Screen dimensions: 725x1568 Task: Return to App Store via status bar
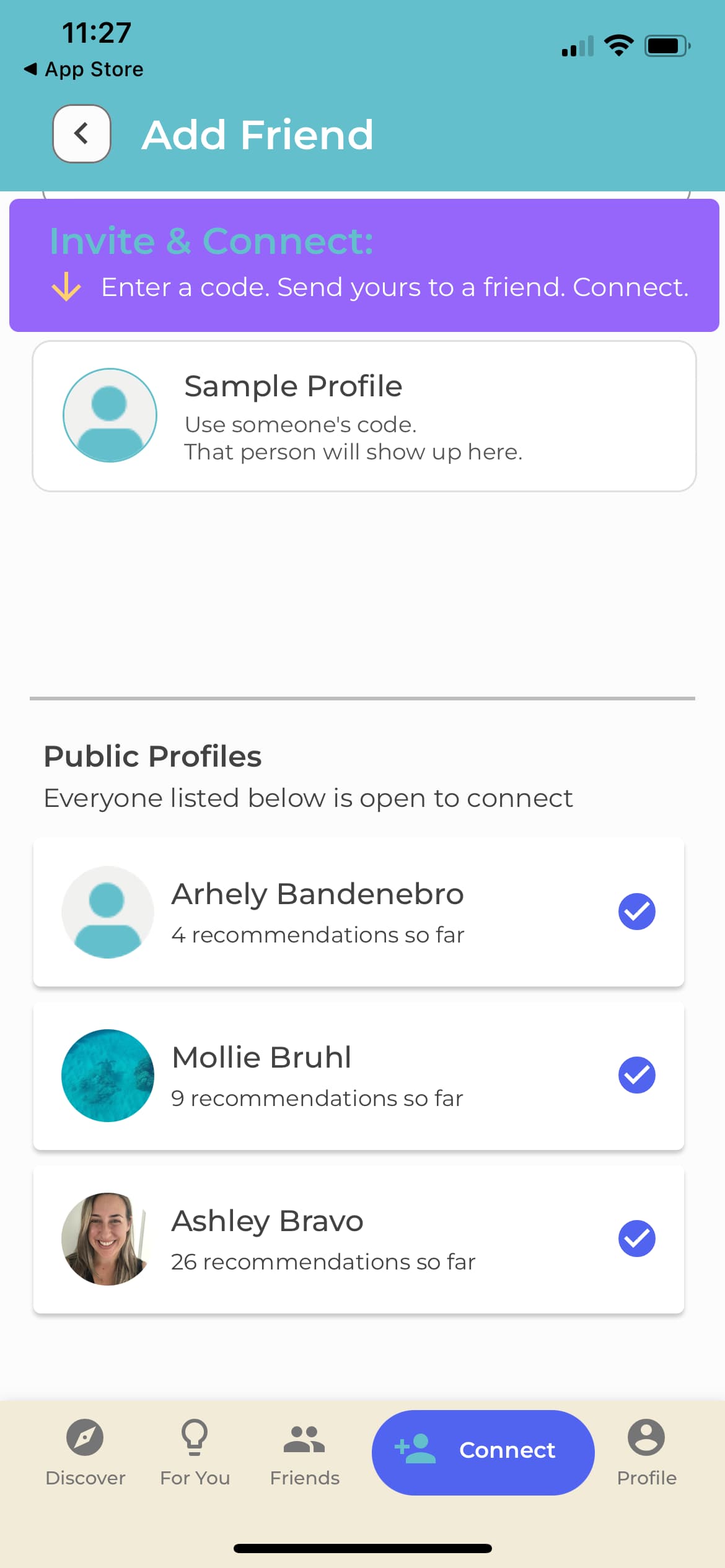84,69
